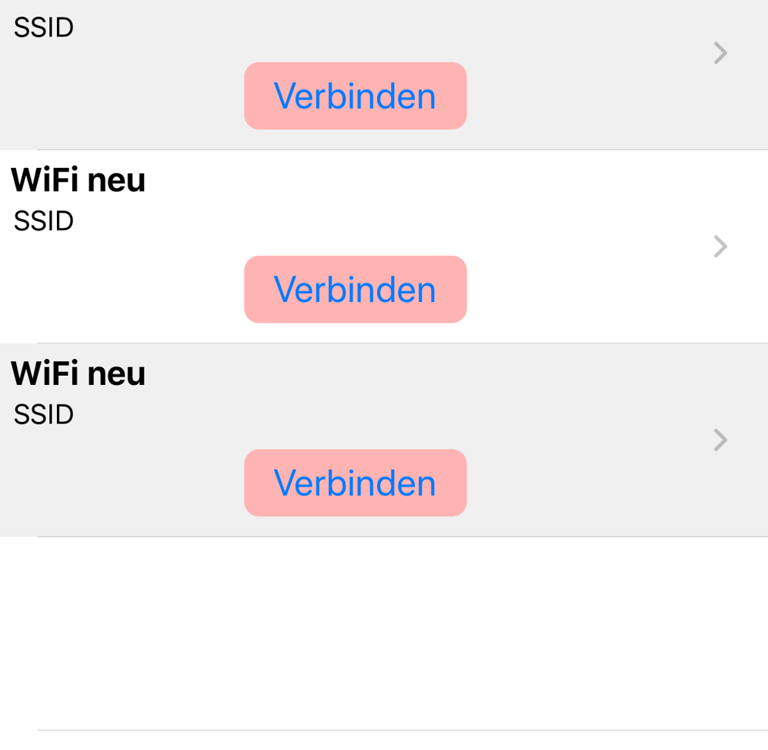Open the chevron of the row without a title

click(x=720, y=53)
